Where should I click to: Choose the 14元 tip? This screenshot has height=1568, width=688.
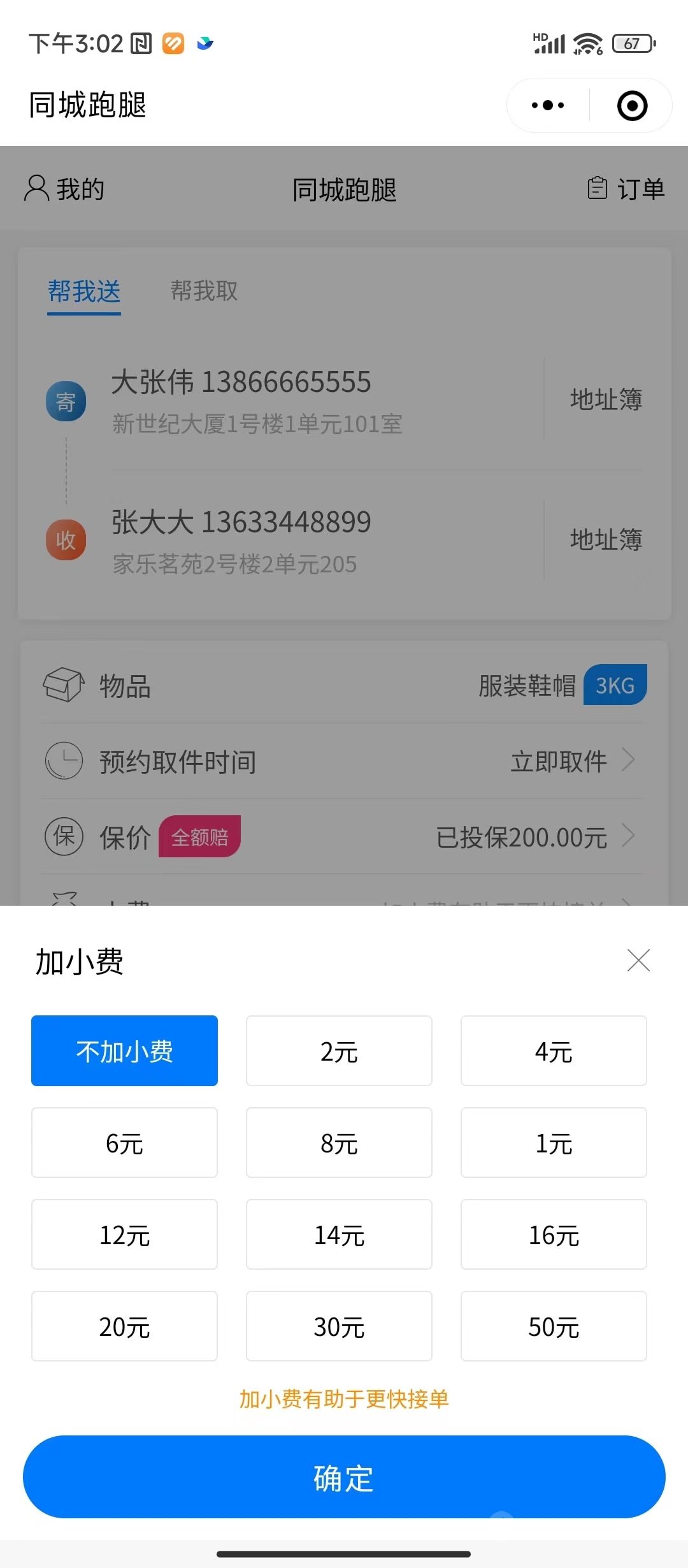coord(339,1235)
